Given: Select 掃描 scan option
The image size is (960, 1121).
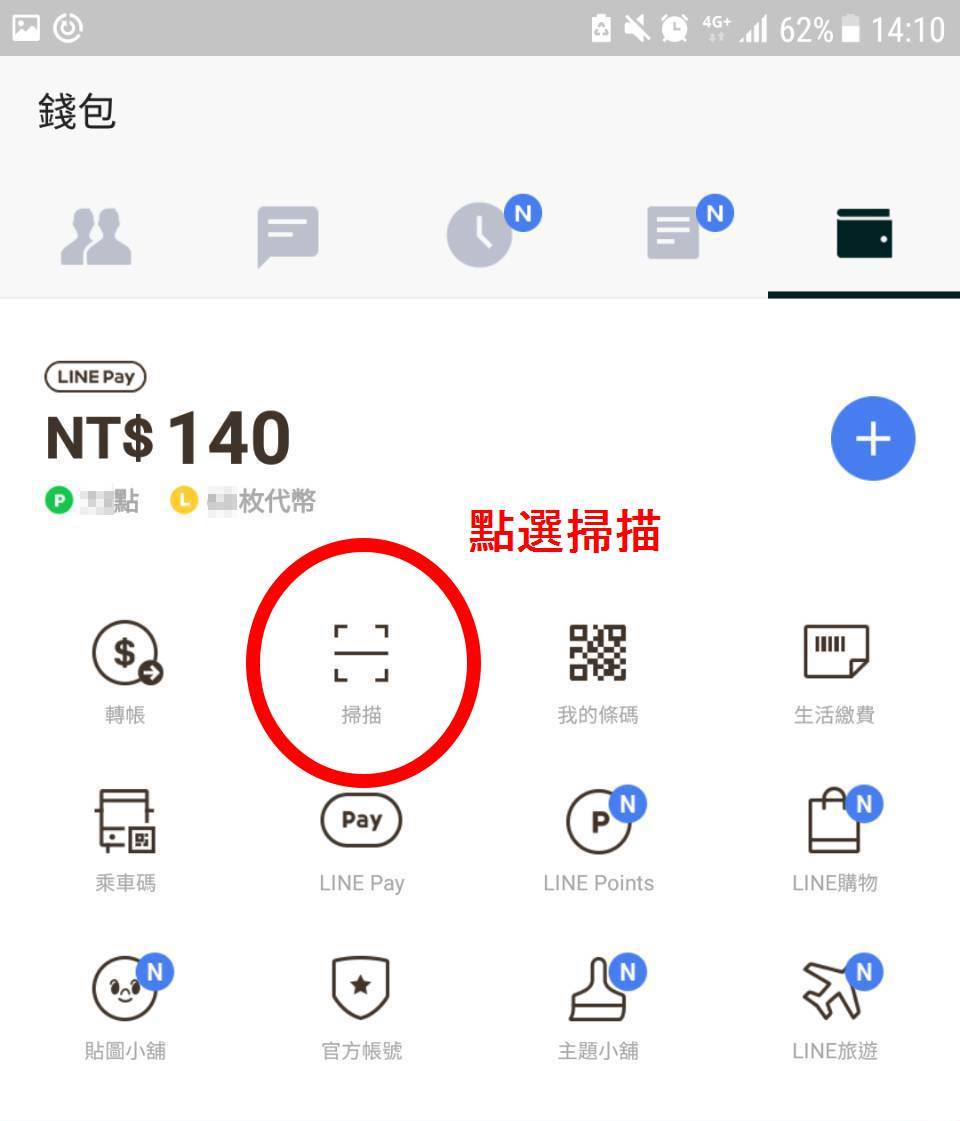Looking at the screenshot, I should (x=361, y=670).
